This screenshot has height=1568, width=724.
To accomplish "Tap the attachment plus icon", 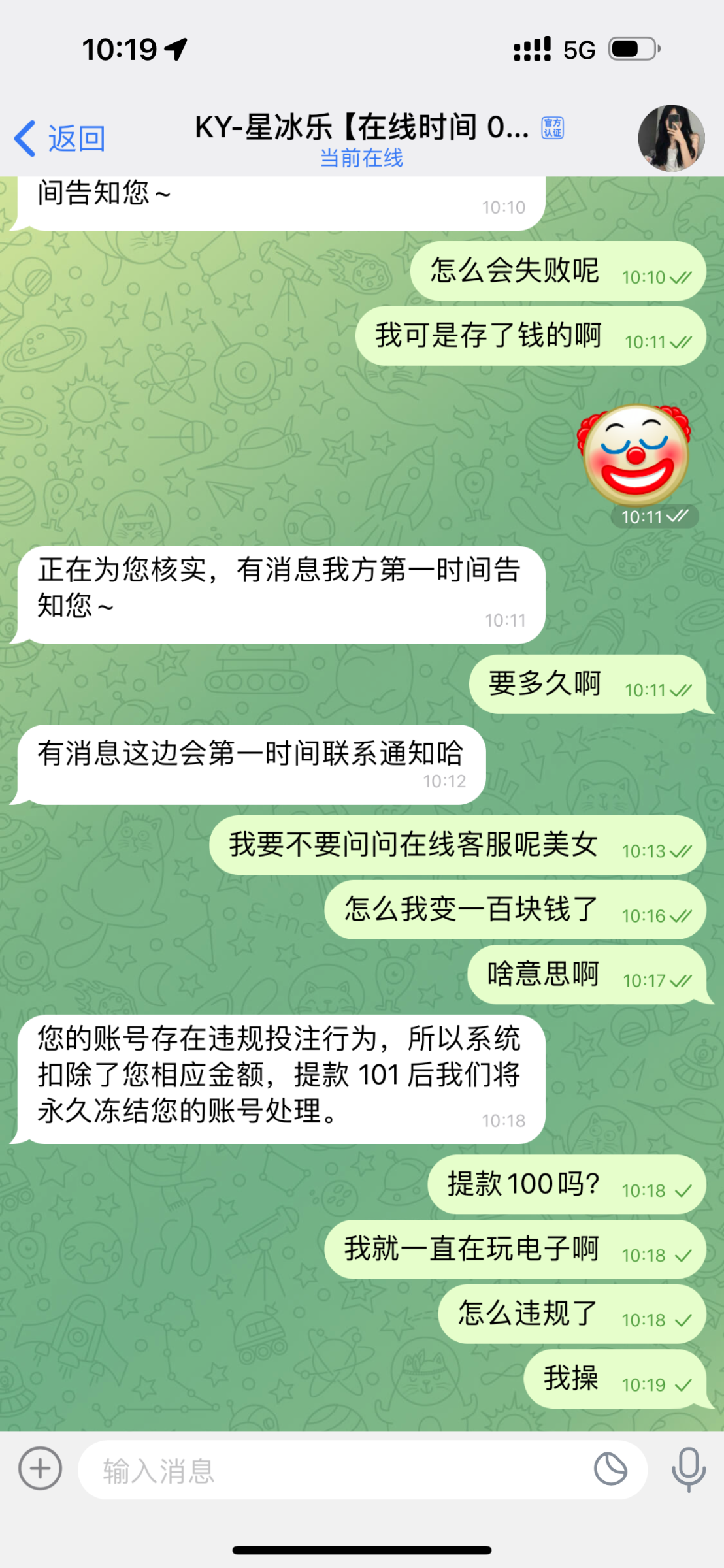I will pos(41,1469).
